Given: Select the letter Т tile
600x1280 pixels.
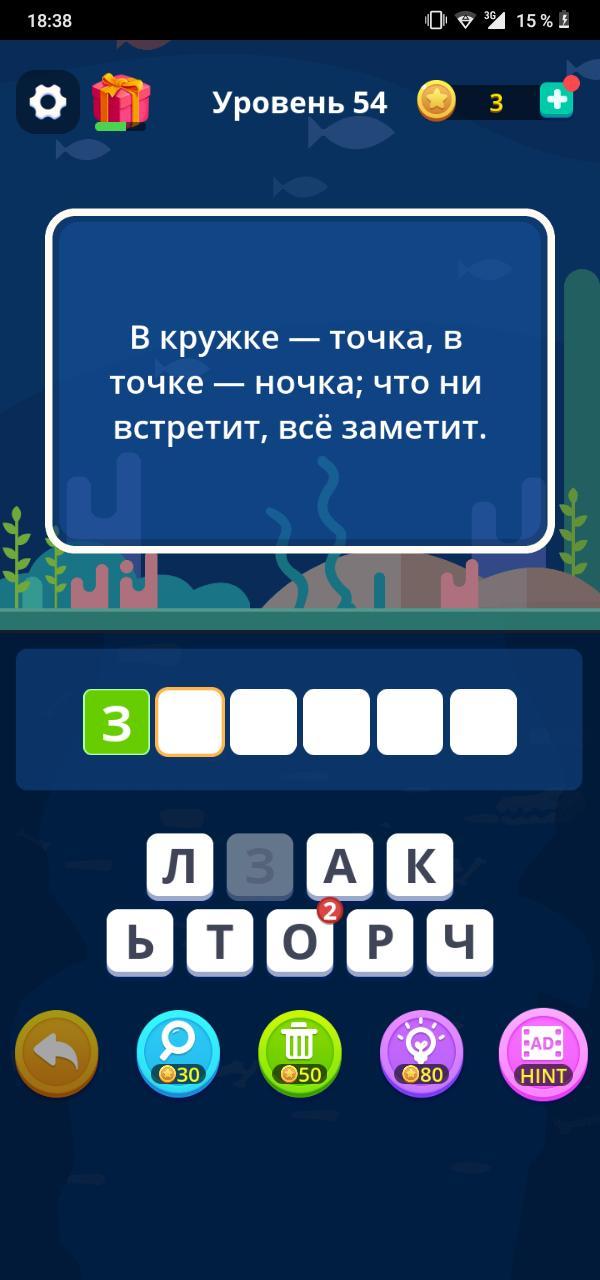Looking at the screenshot, I should [x=220, y=942].
